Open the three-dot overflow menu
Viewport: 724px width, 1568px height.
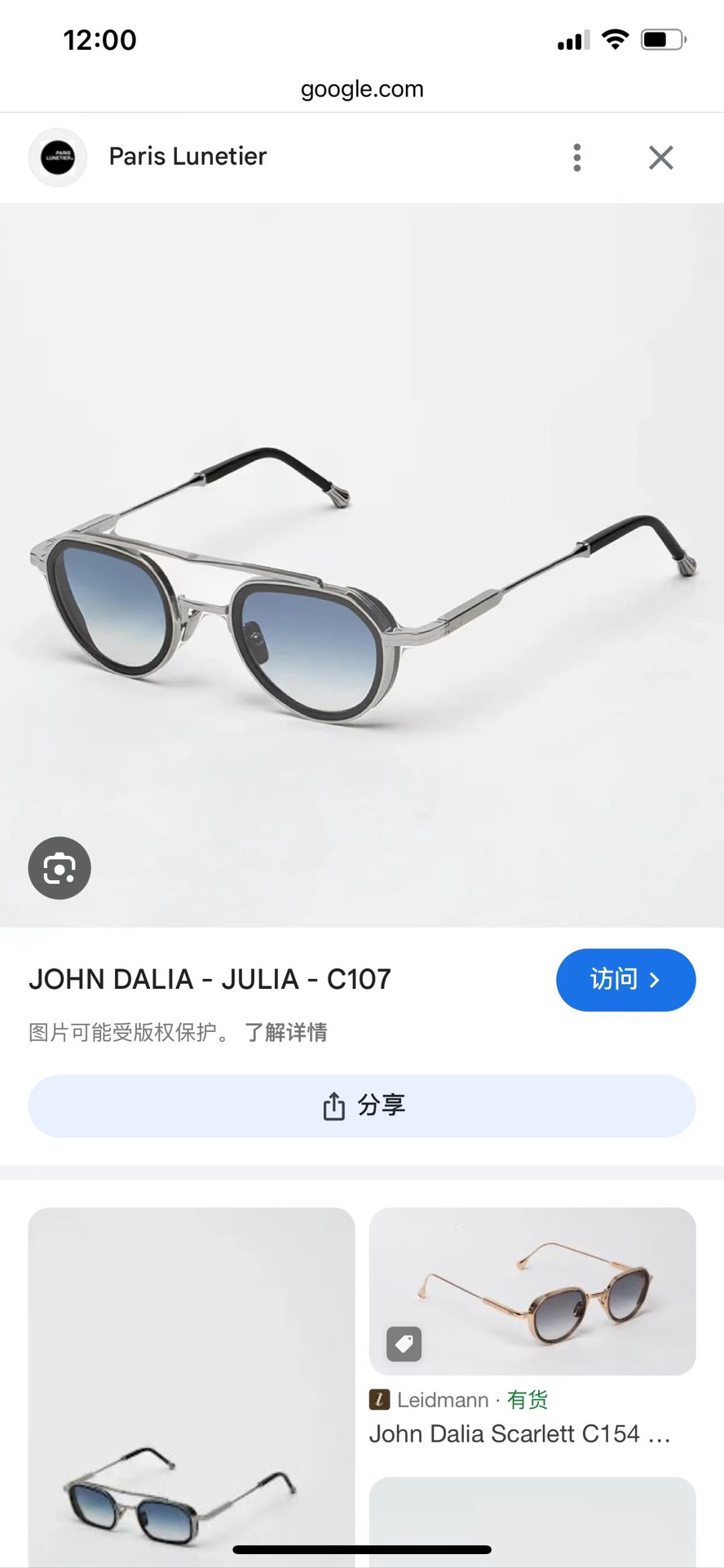pyautogui.click(x=577, y=157)
